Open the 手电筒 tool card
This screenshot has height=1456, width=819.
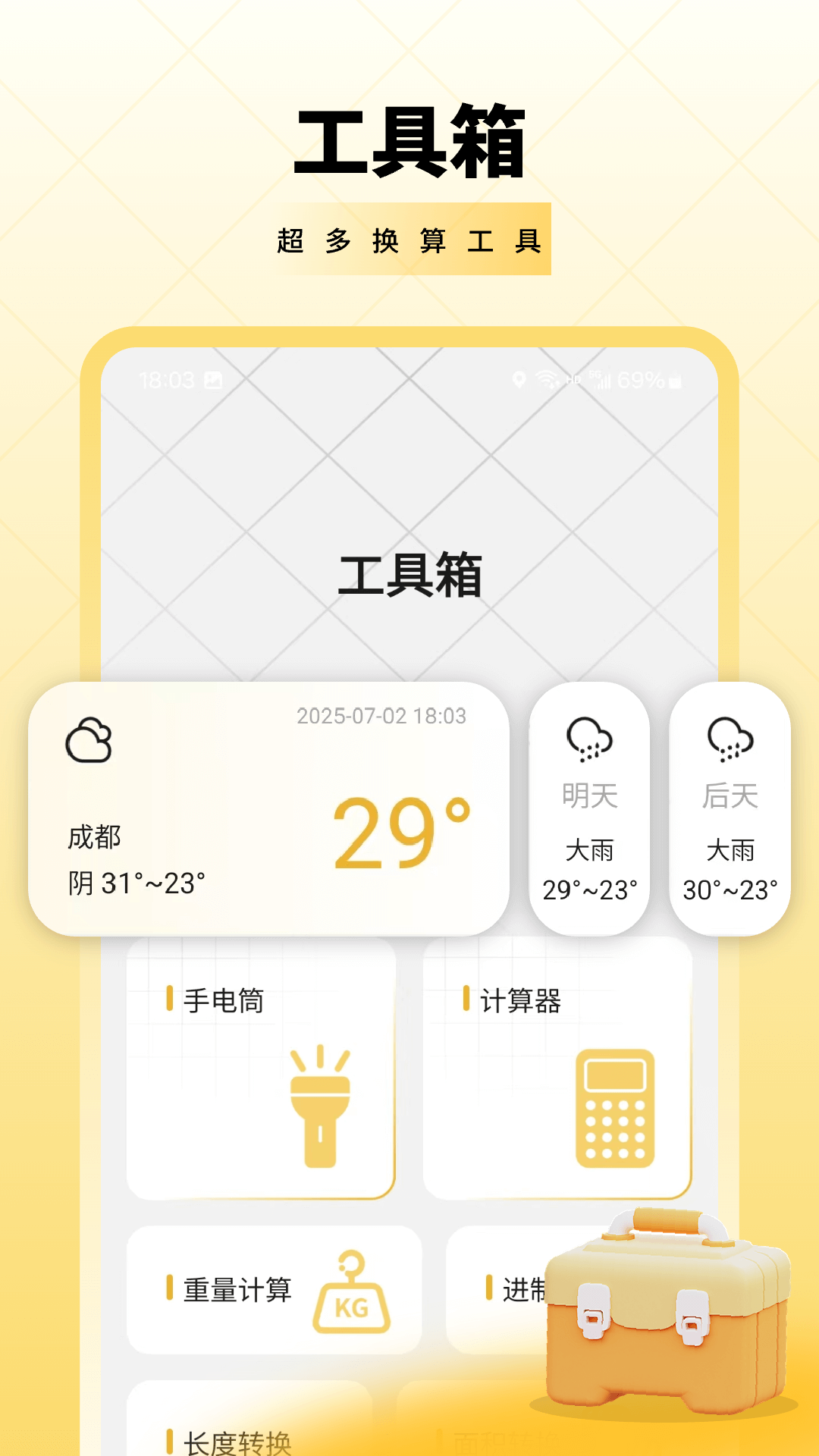point(260,1069)
